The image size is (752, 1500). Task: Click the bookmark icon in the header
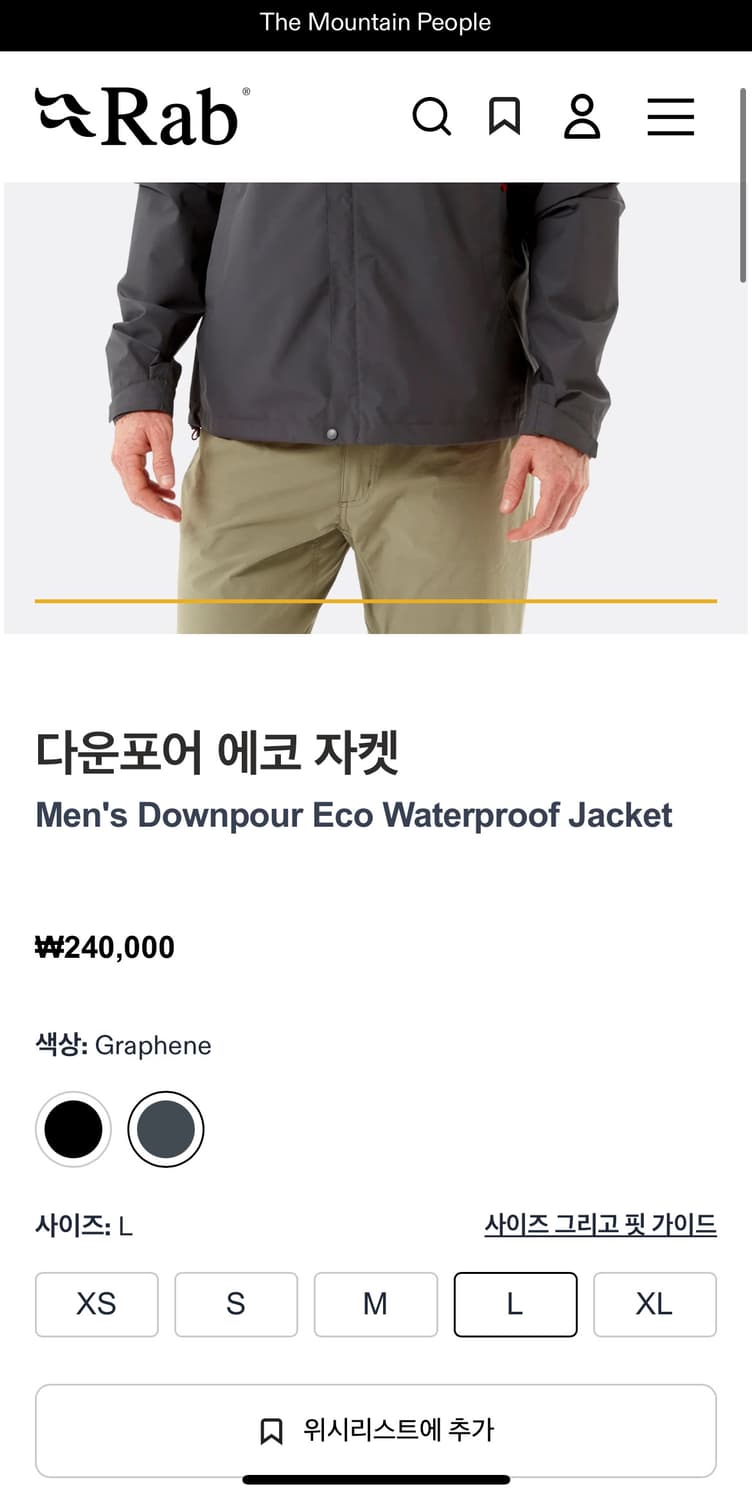coord(505,116)
